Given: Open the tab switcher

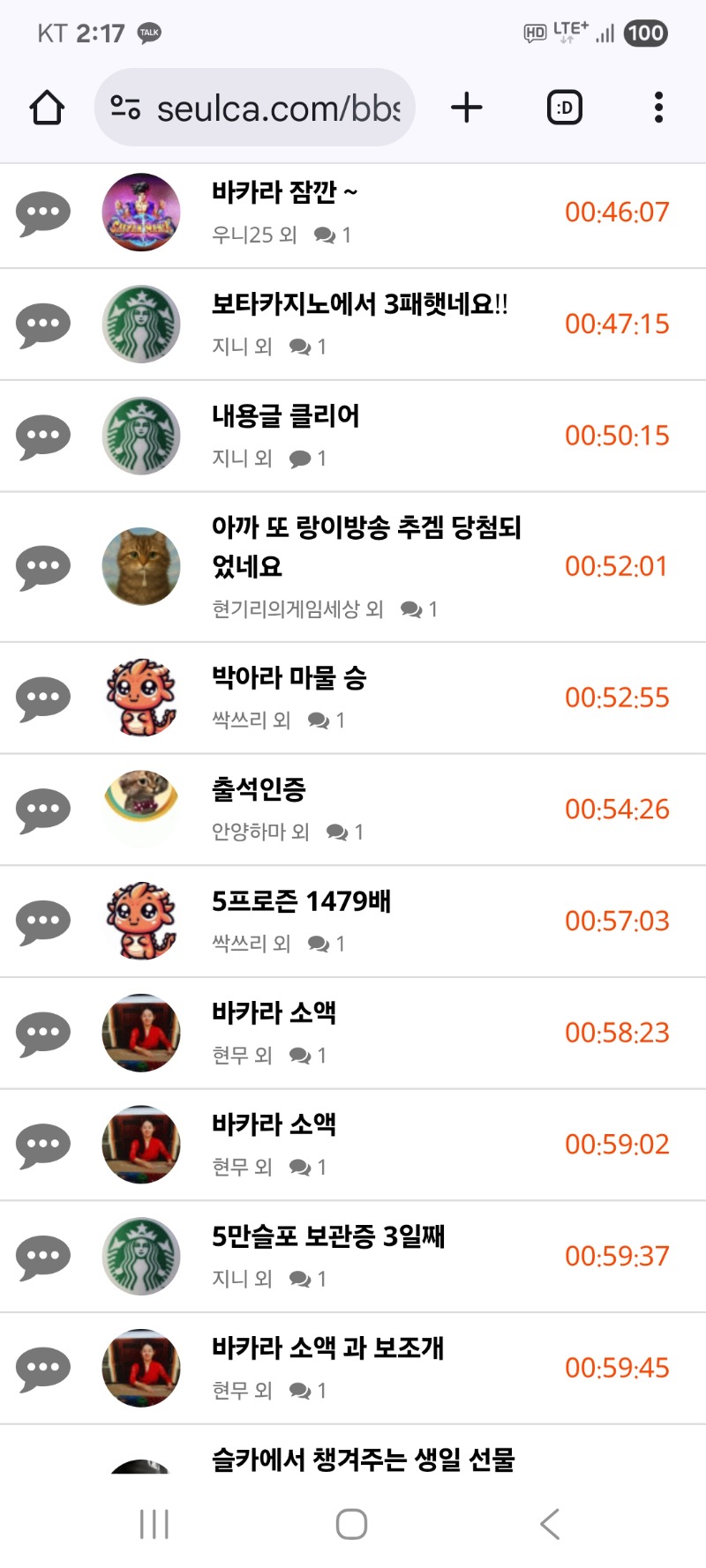Looking at the screenshot, I should tap(564, 108).
